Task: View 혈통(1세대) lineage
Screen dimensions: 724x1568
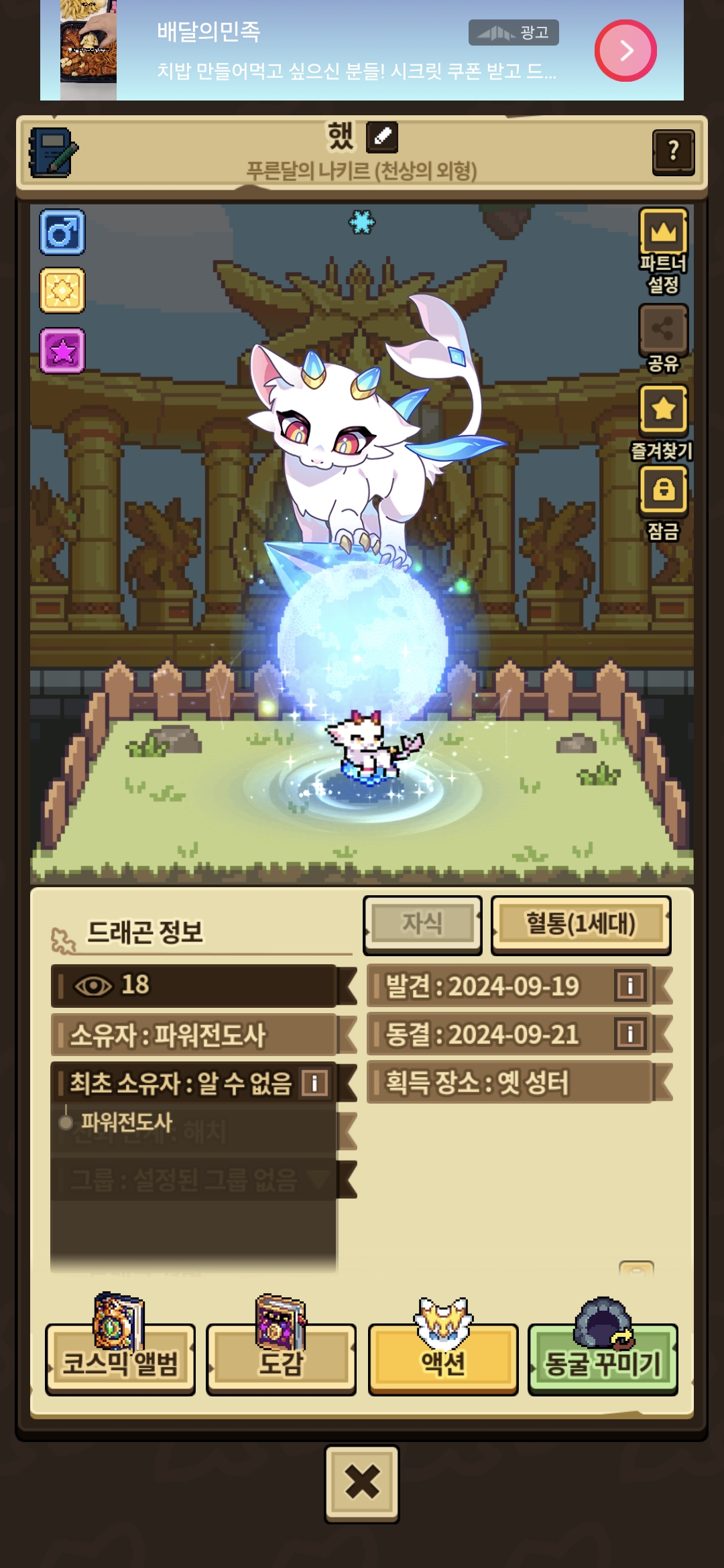Action: tap(581, 924)
